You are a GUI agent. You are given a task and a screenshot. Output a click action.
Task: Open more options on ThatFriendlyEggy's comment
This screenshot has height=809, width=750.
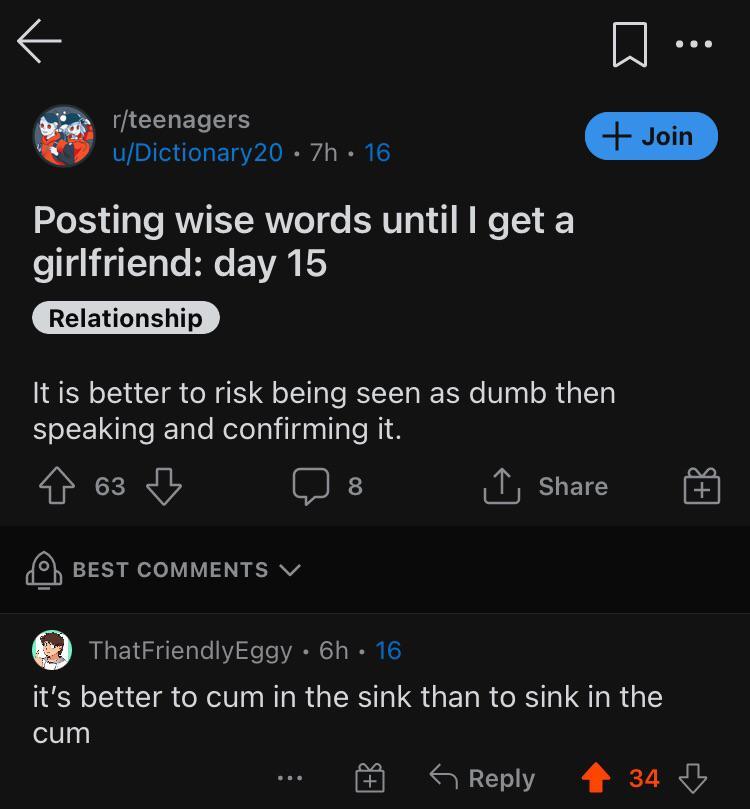[290, 778]
